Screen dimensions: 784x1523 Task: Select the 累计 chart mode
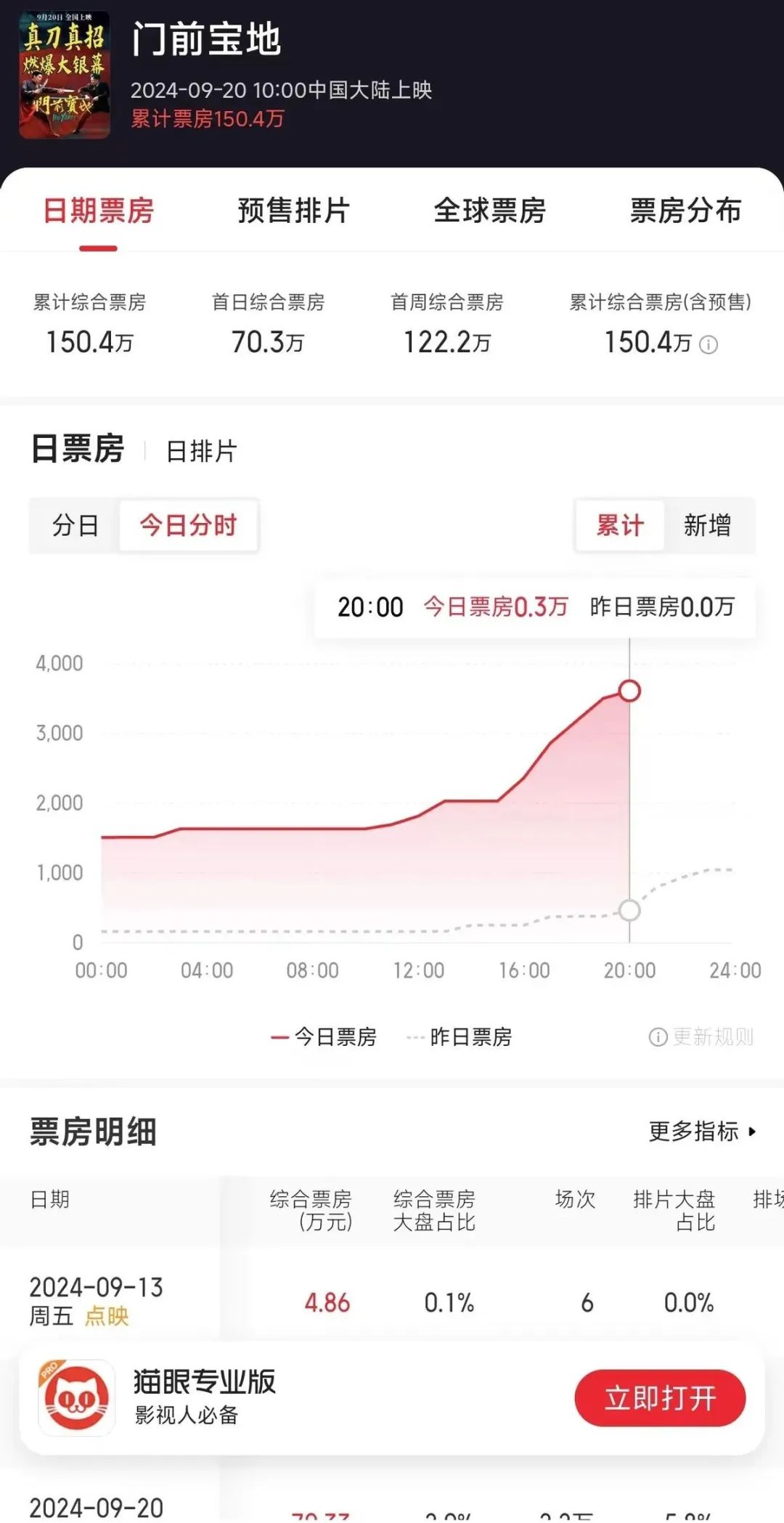[620, 525]
